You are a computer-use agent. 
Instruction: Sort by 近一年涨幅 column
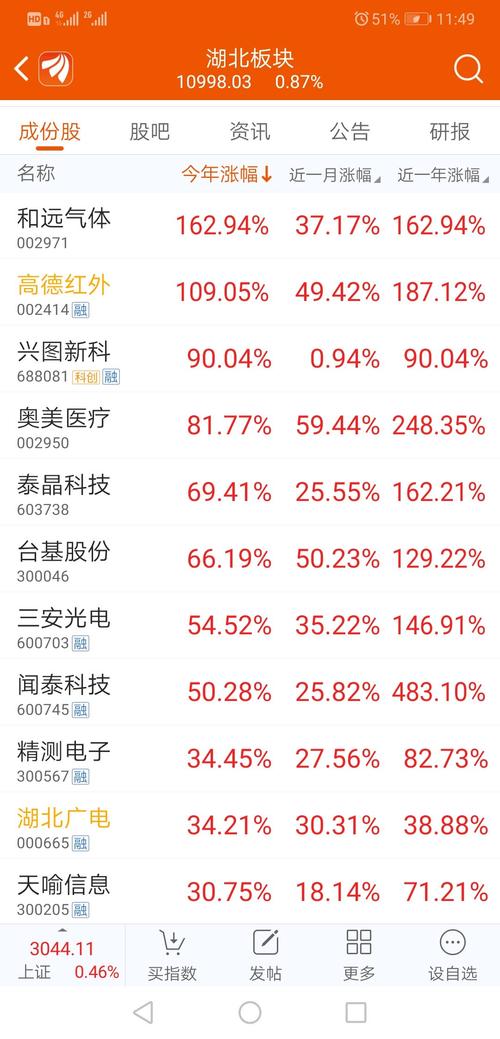443,175
